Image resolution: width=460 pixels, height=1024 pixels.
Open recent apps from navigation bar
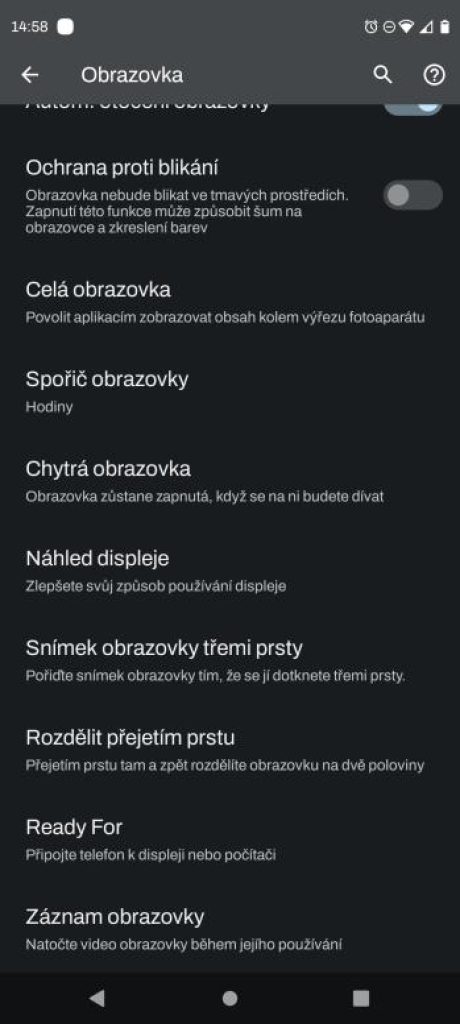coord(361,998)
